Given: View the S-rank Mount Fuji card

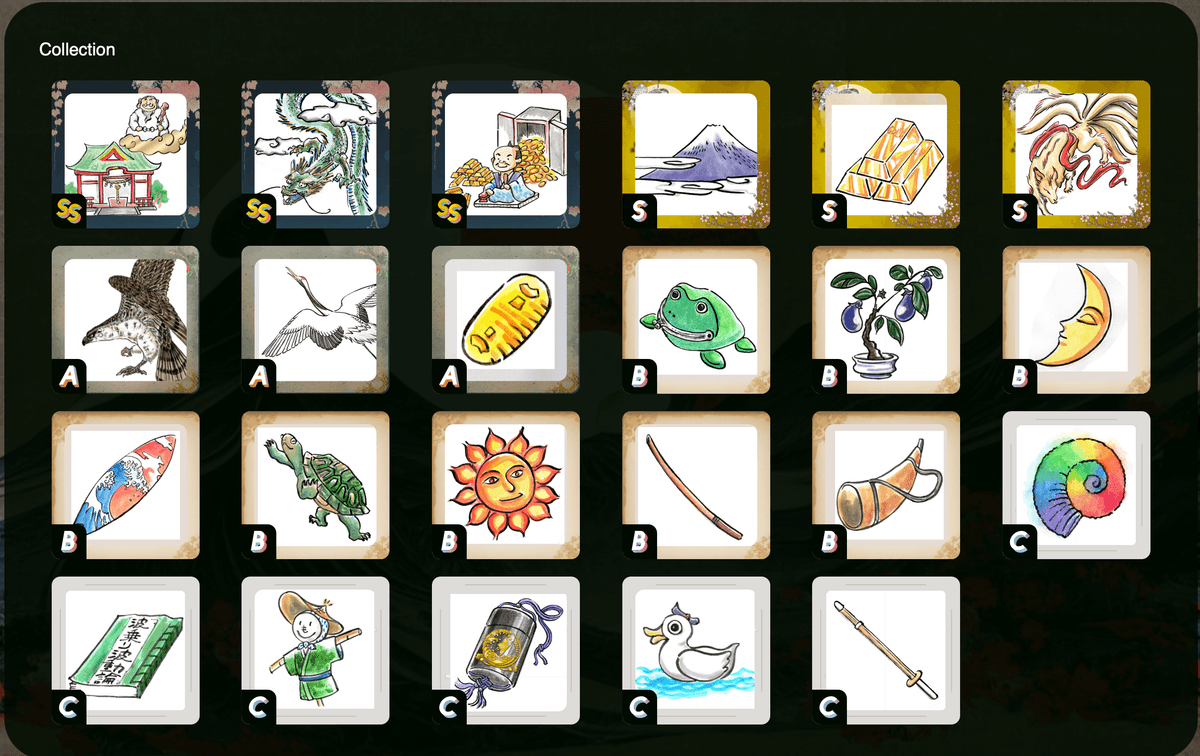Looking at the screenshot, I should pos(696,154).
